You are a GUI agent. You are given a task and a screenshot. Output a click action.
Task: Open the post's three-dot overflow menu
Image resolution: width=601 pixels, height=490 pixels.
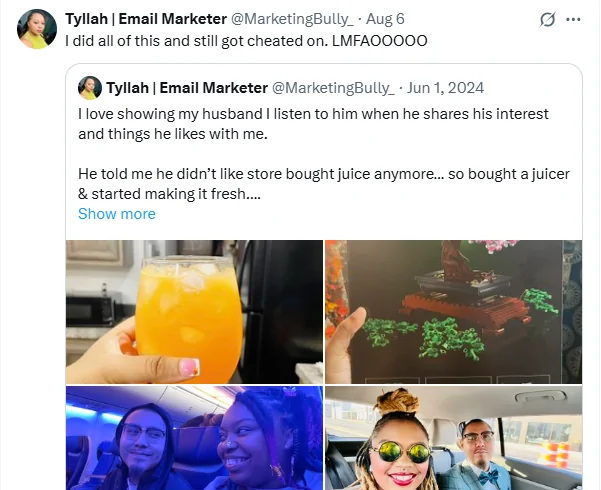pos(573,19)
